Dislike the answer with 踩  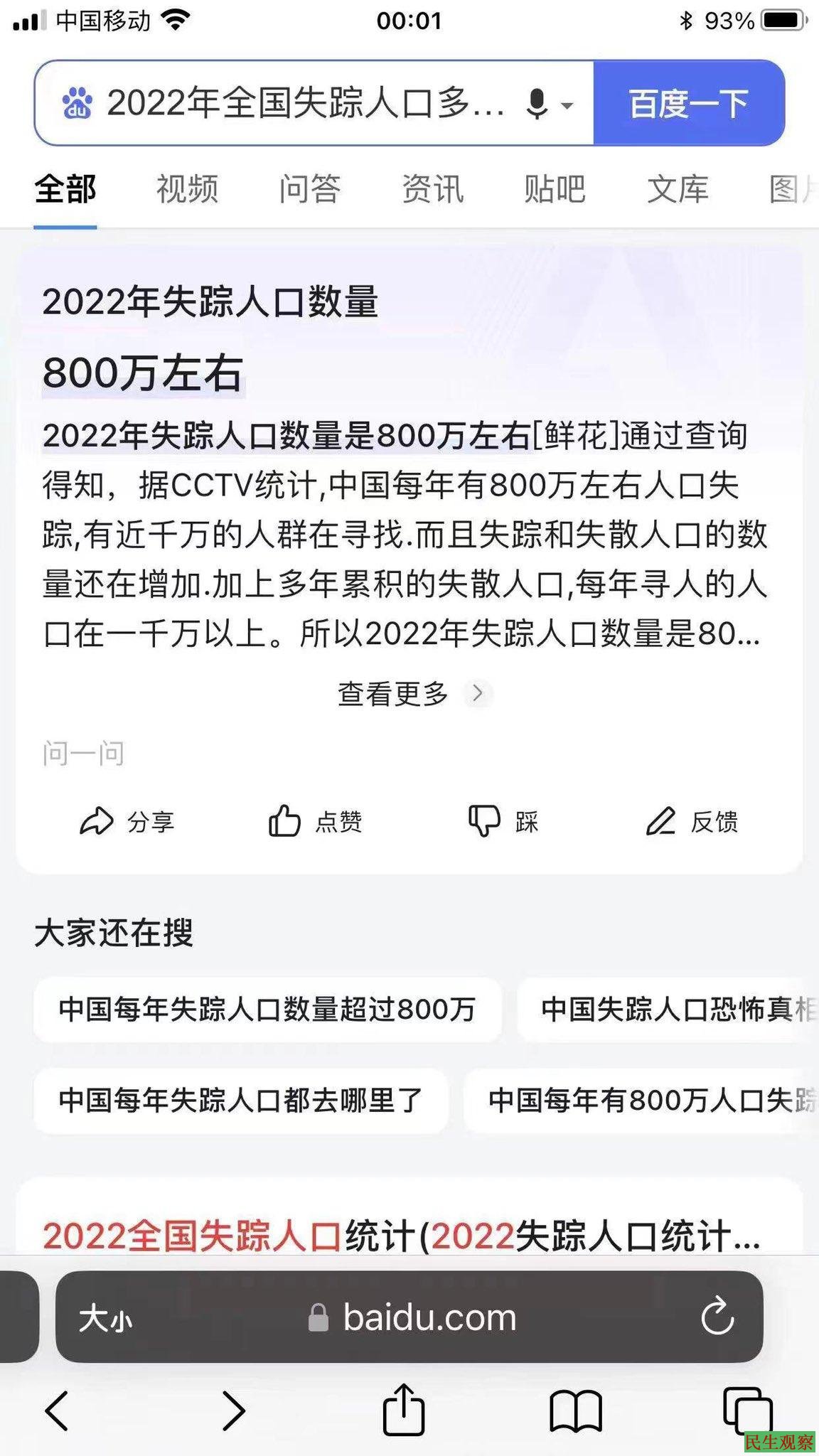click(503, 822)
